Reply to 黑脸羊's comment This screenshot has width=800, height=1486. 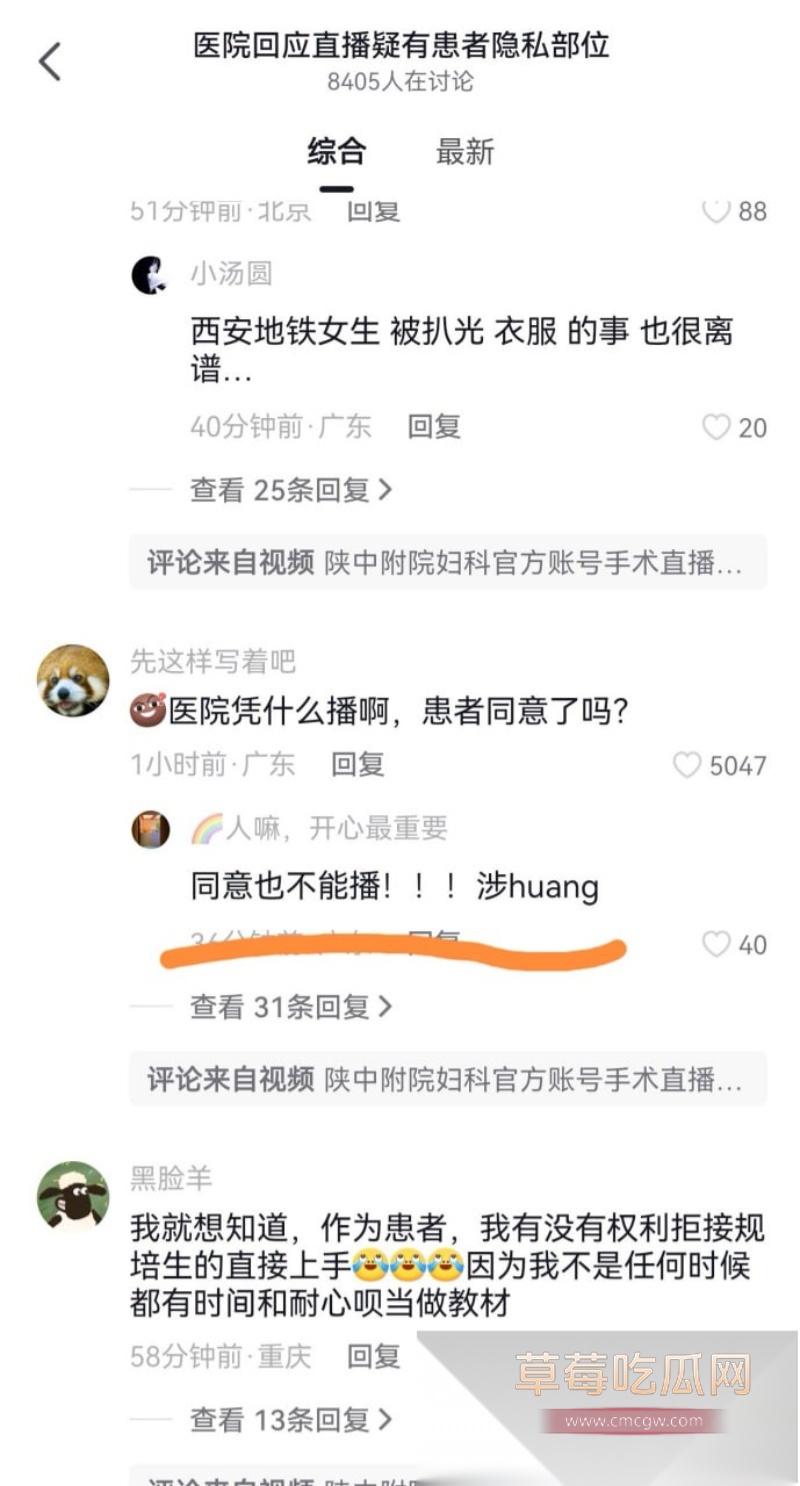374,1357
